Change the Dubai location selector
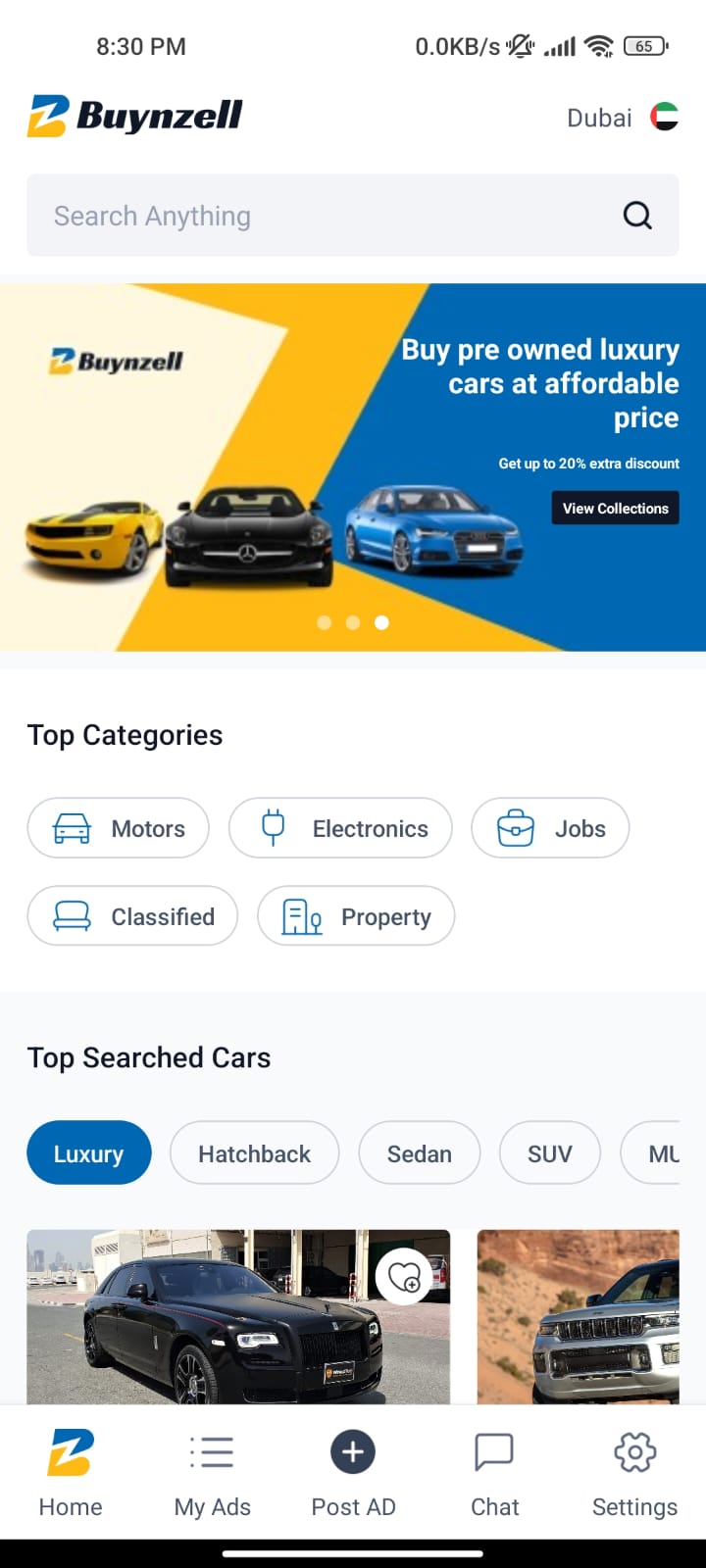The height and width of the screenshot is (1568, 706). point(622,118)
